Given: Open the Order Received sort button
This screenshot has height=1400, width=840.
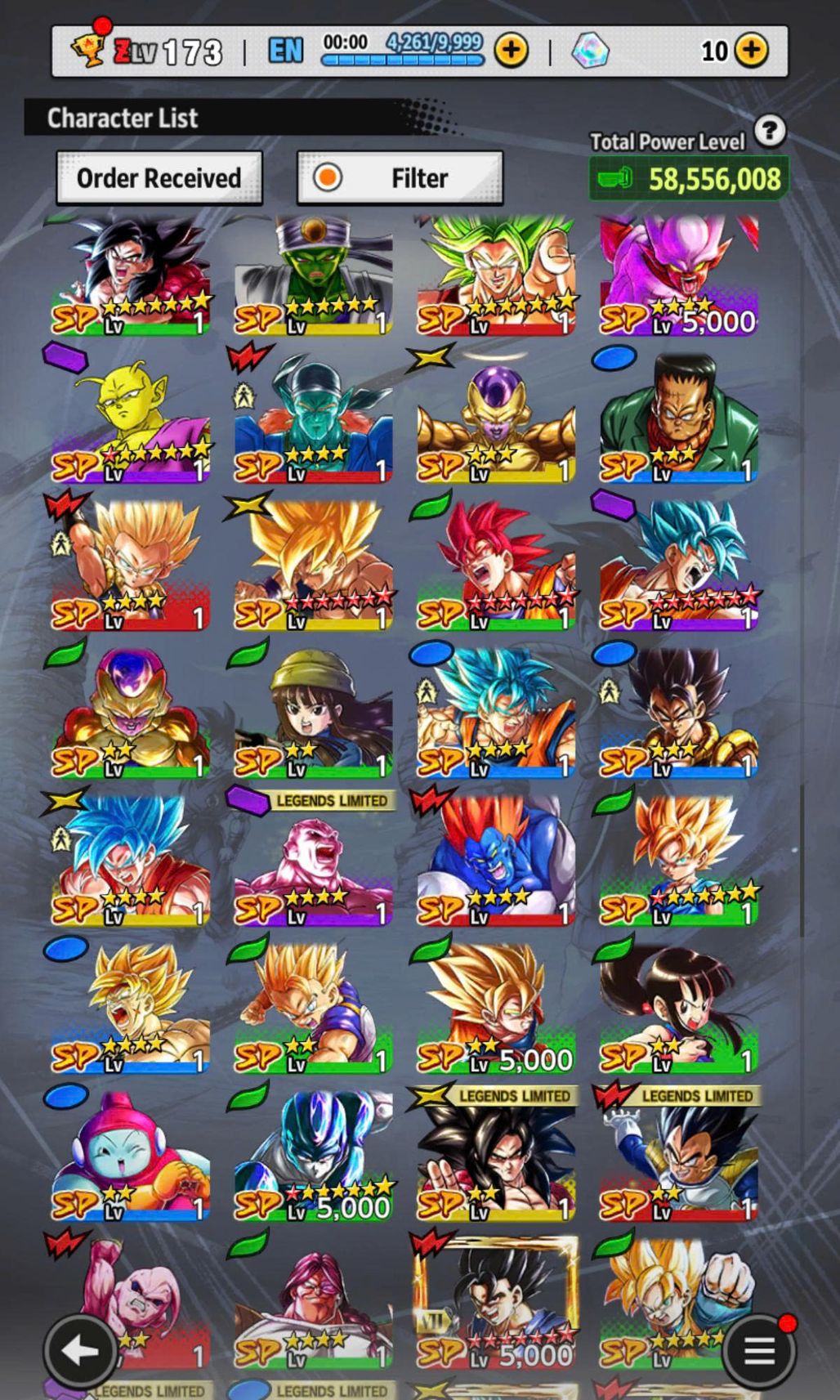Looking at the screenshot, I should [x=159, y=177].
